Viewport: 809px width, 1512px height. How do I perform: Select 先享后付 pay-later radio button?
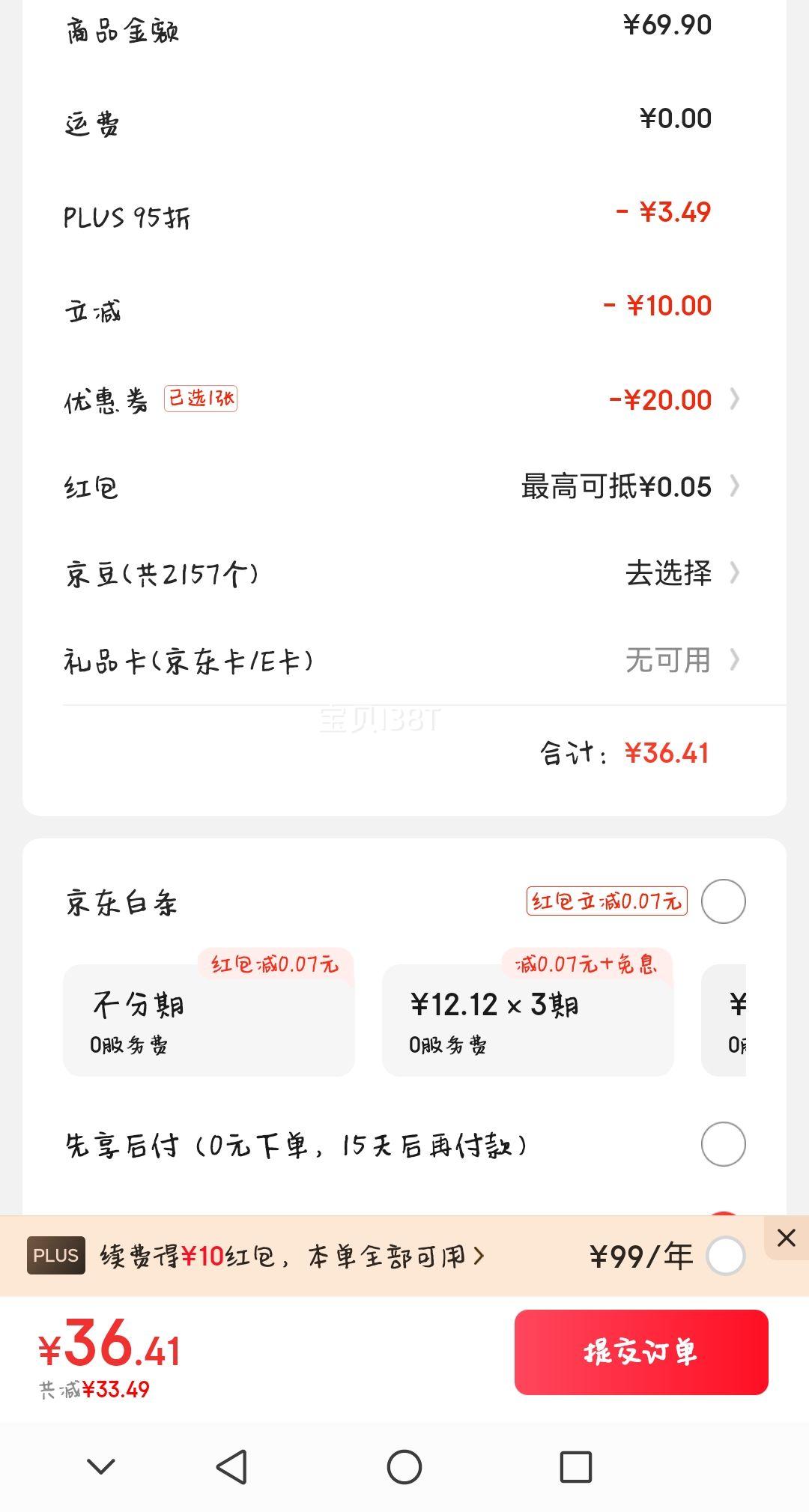point(723,1144)
